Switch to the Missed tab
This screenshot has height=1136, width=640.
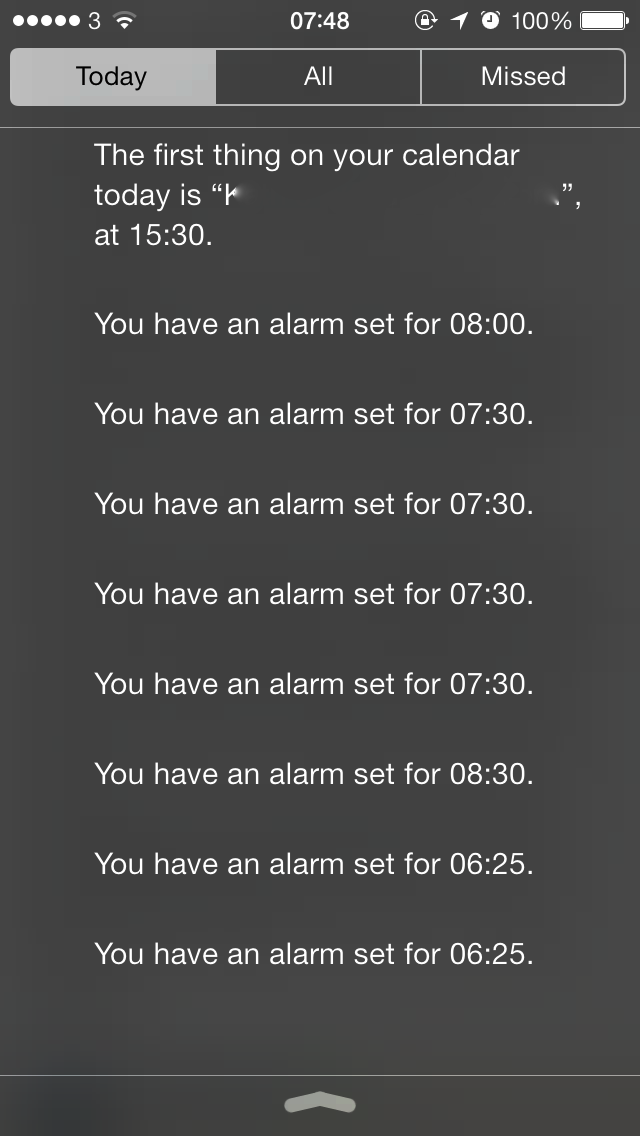click(523, 77)
